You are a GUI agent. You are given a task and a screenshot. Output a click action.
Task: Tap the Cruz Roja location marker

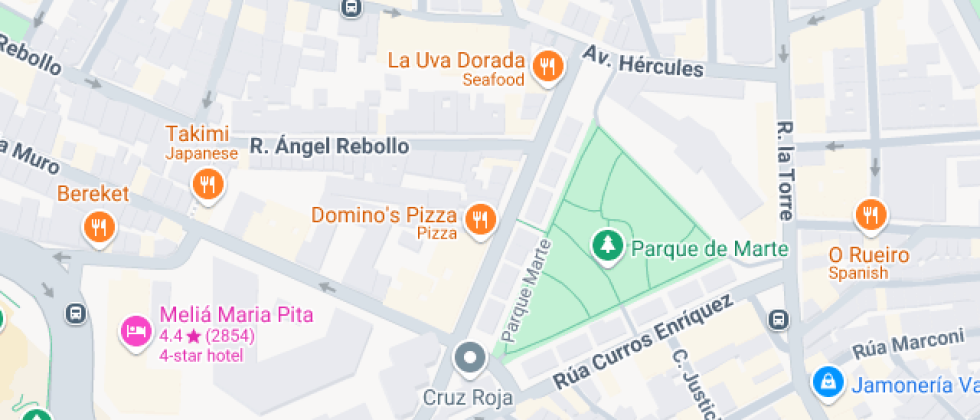tap(468, 356)
